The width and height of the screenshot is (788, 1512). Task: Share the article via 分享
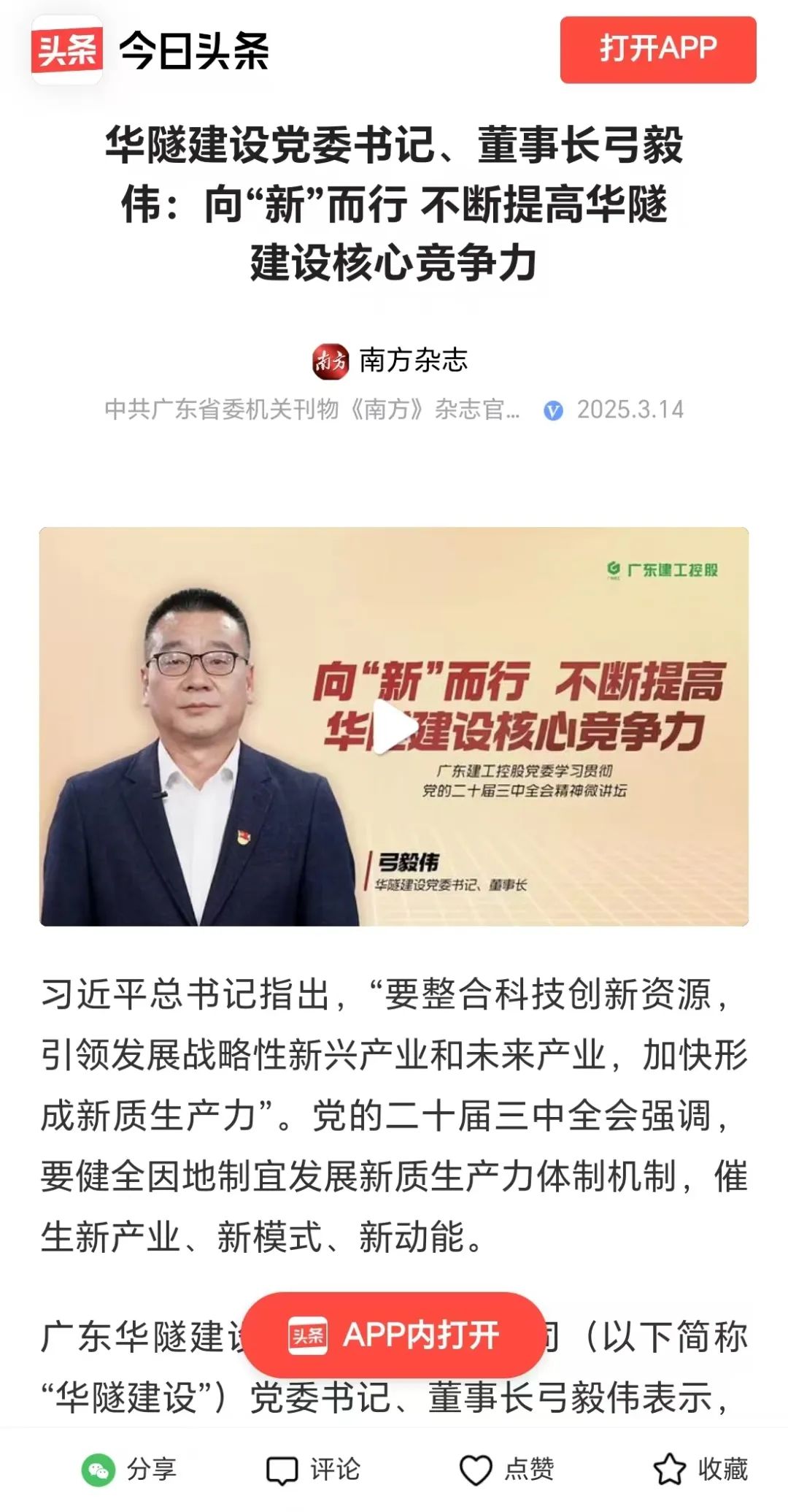point(130,1470)
